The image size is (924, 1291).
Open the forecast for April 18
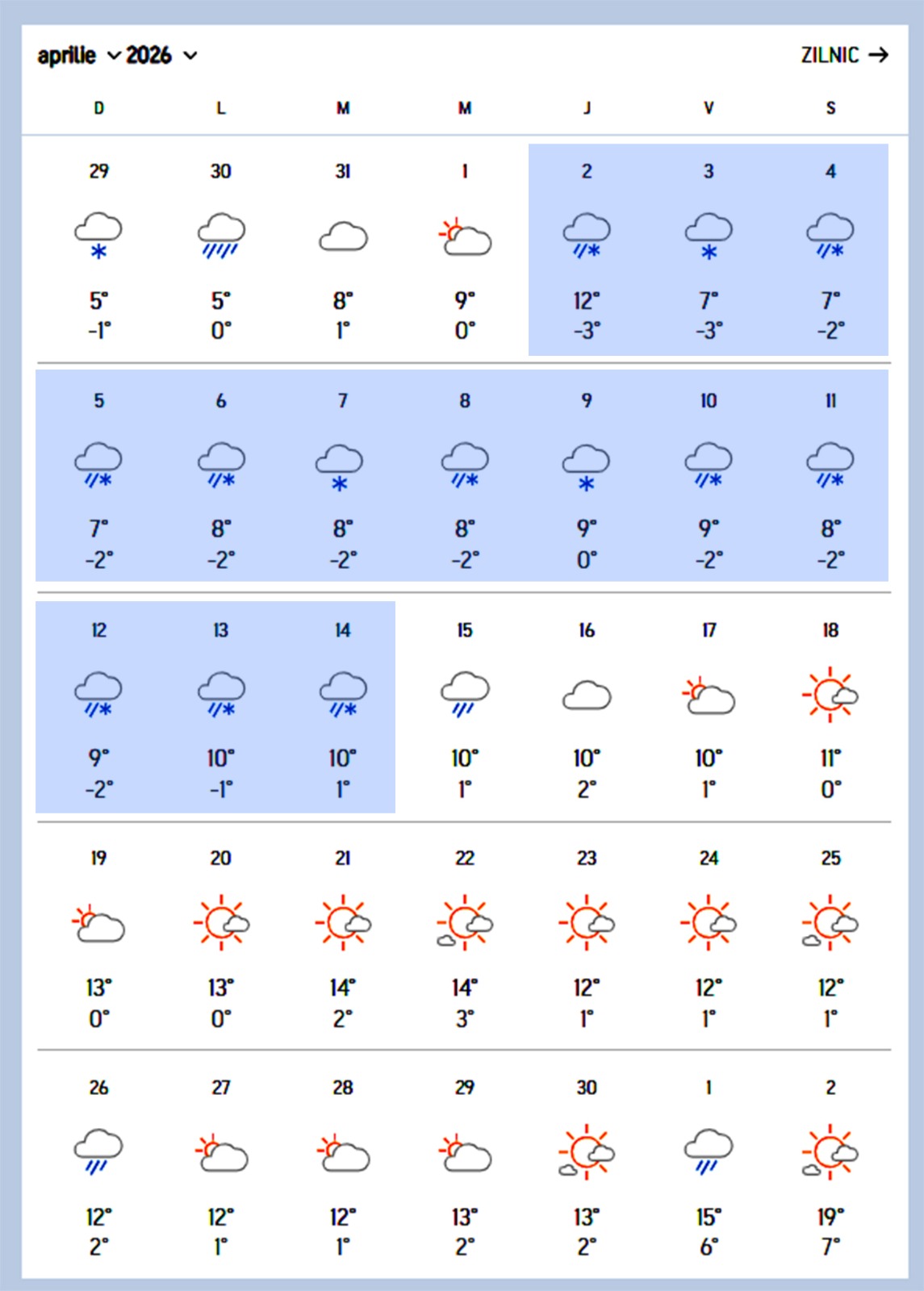[x=830, y=708]
